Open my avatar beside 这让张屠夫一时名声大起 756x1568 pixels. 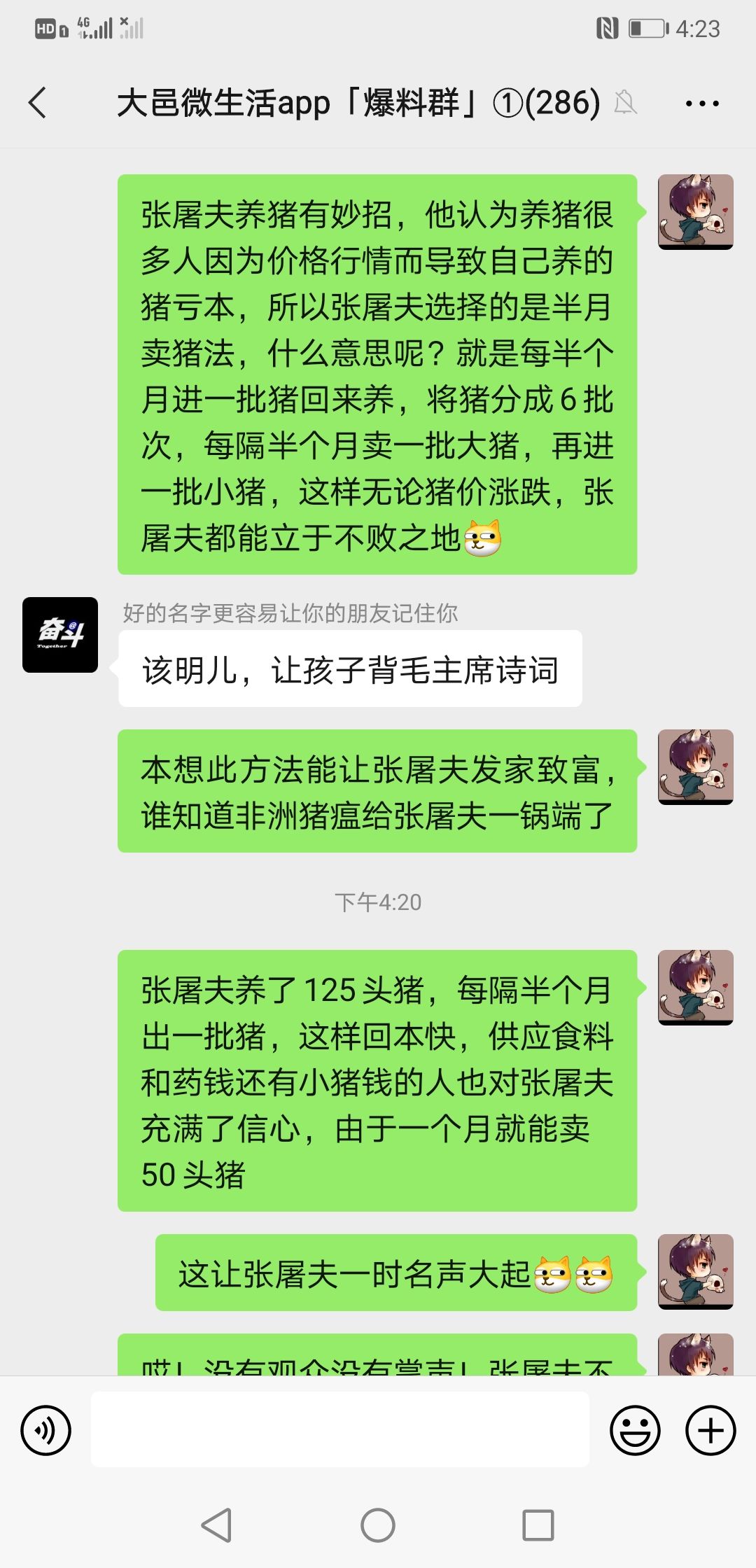pyautogui.click(x=695, y=1272)
